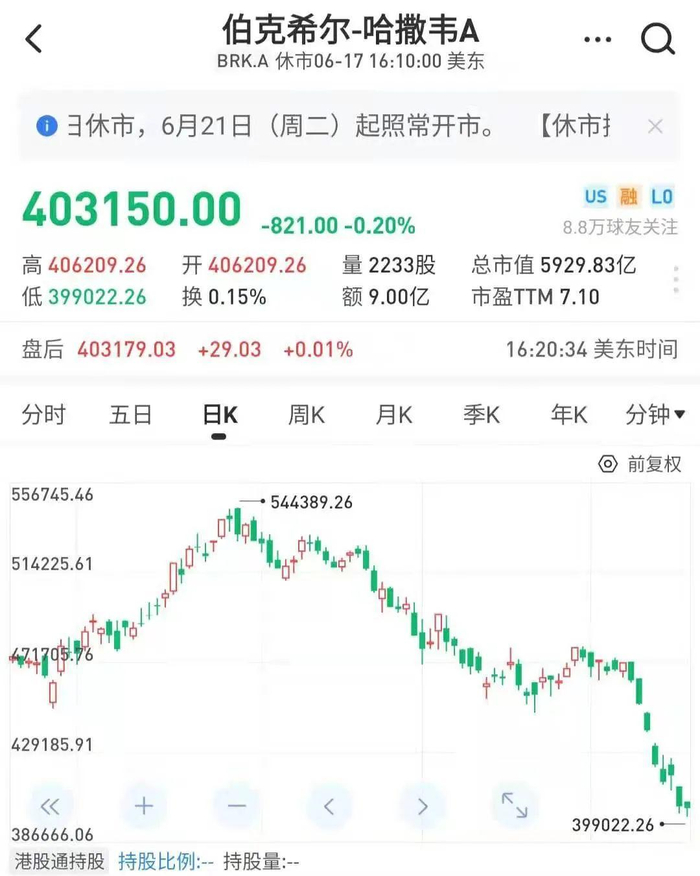Viewport: 700px width, 876px height.
Task: Switch to the 五日 chart tab
Action: click(x=130, y=415)
